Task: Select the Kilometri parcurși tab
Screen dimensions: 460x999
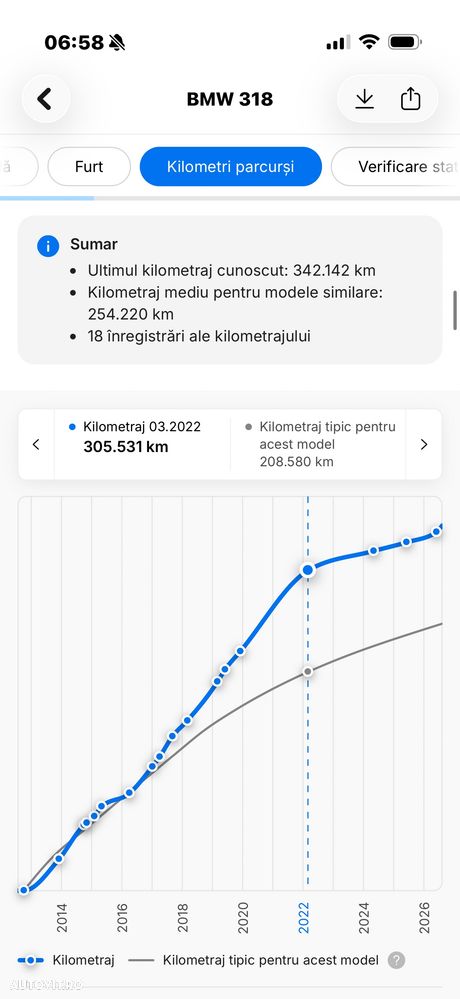Action: (x=231, y=167)
